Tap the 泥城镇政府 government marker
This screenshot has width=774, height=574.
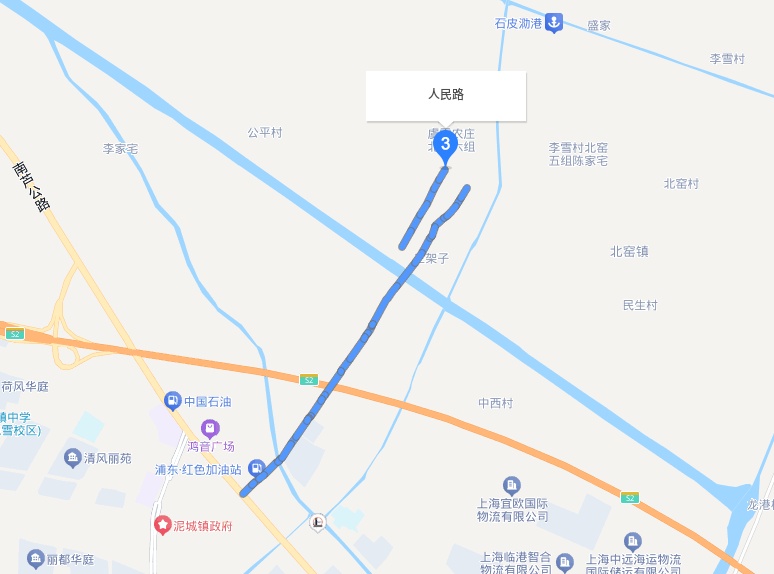click(162, 525)
